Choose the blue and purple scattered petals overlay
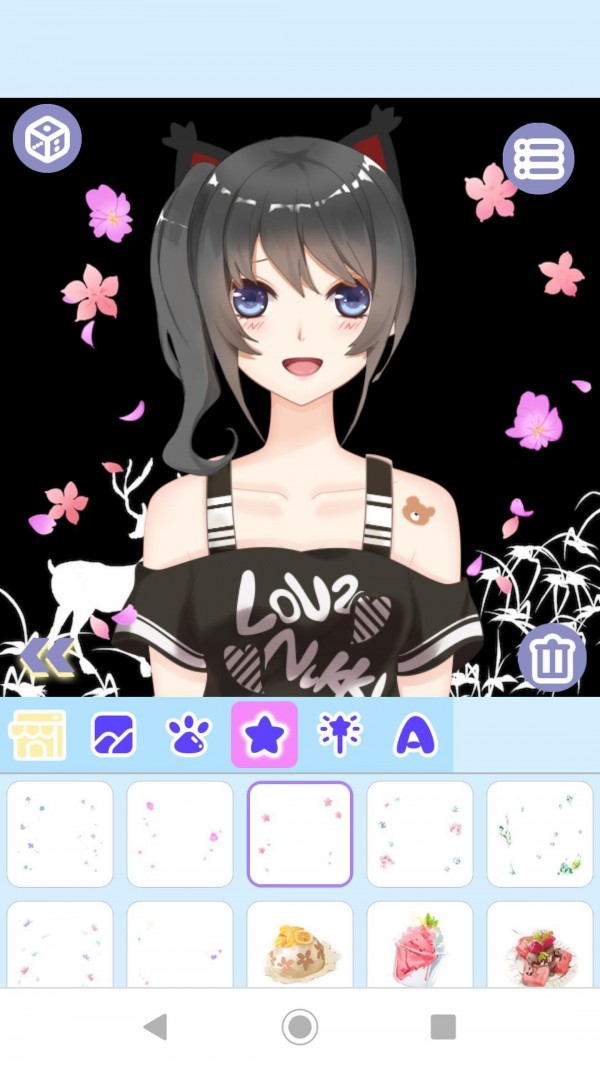 click(60, 834)
